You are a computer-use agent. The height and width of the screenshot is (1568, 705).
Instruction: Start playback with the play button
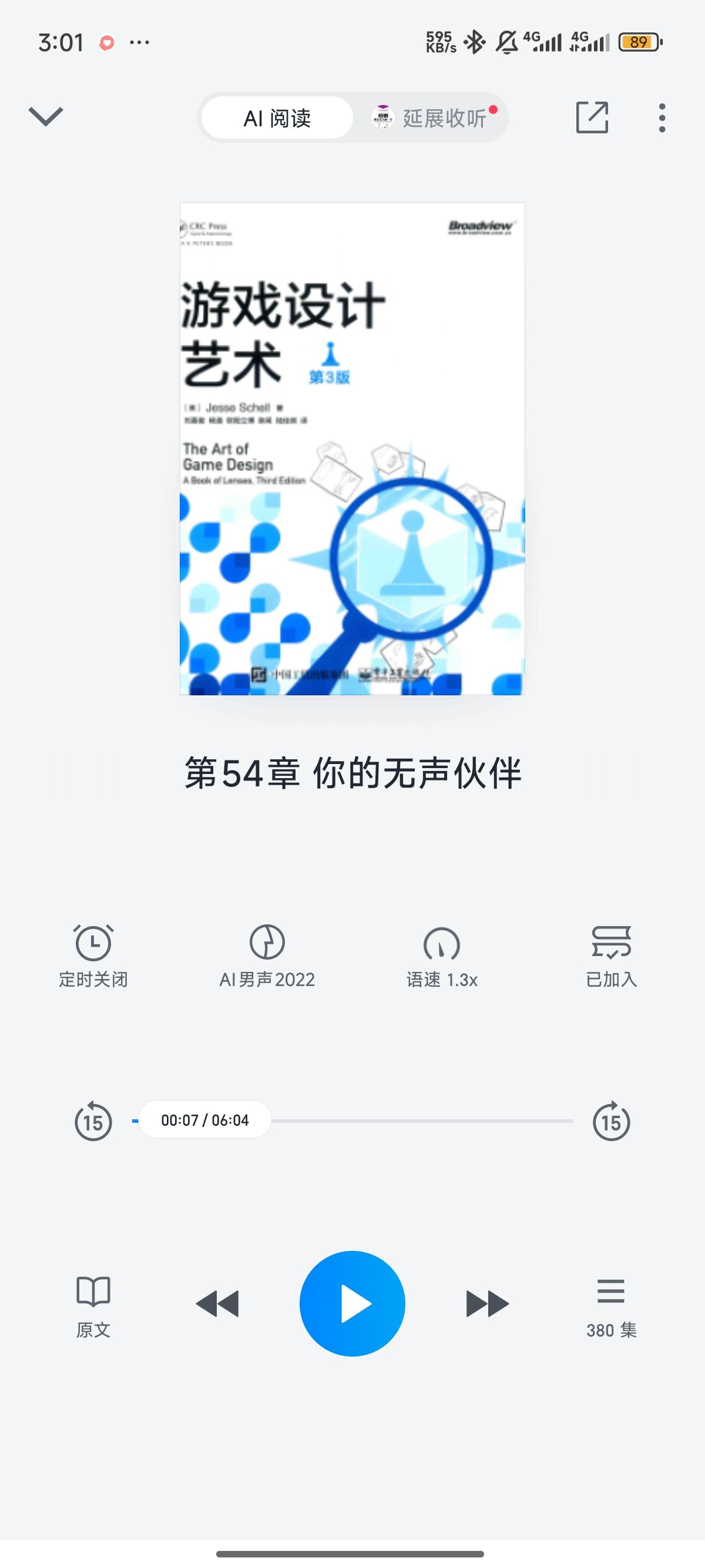[x=352, y=1303]
